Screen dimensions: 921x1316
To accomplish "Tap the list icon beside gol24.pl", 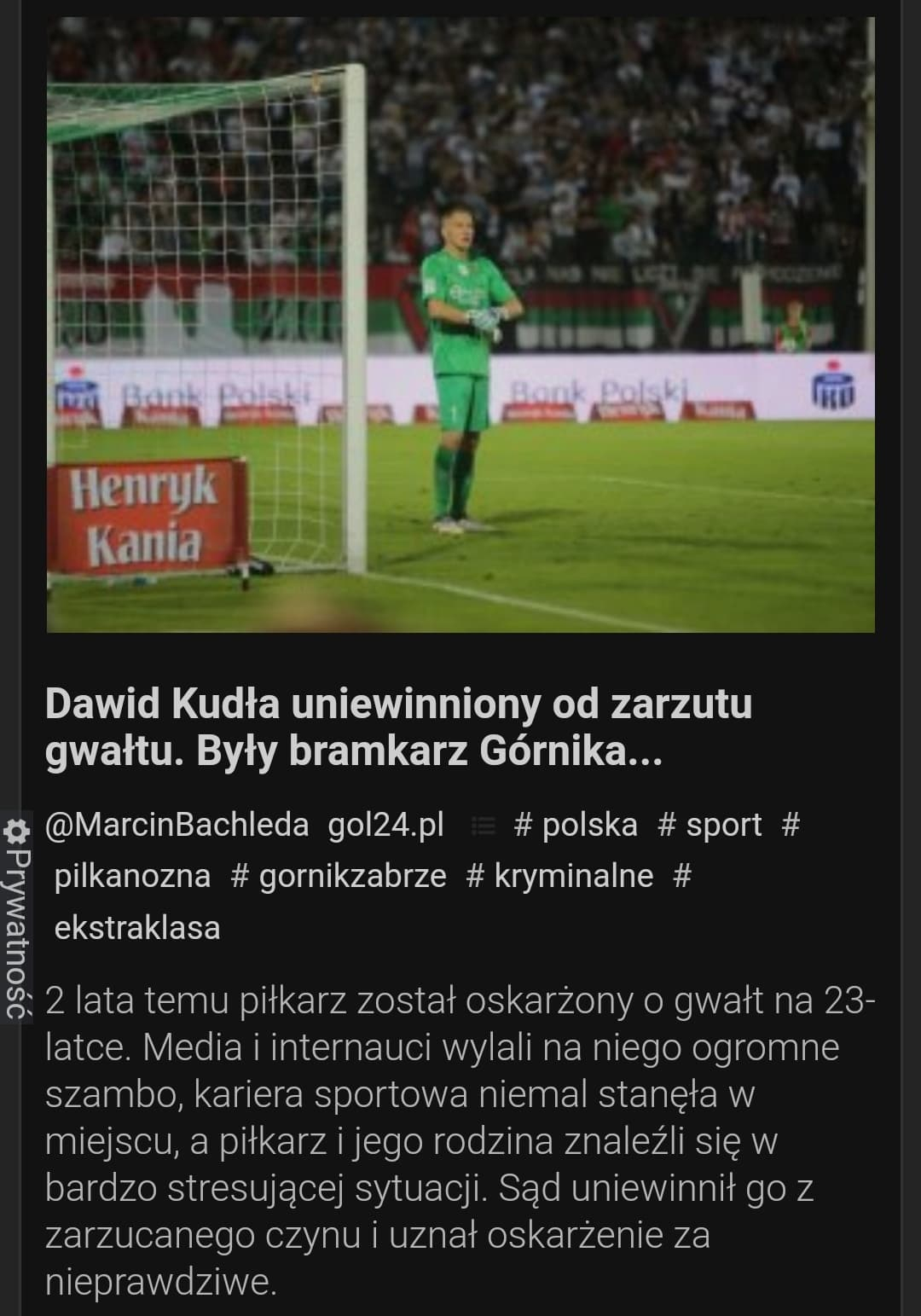I will [x=484, y=826].
